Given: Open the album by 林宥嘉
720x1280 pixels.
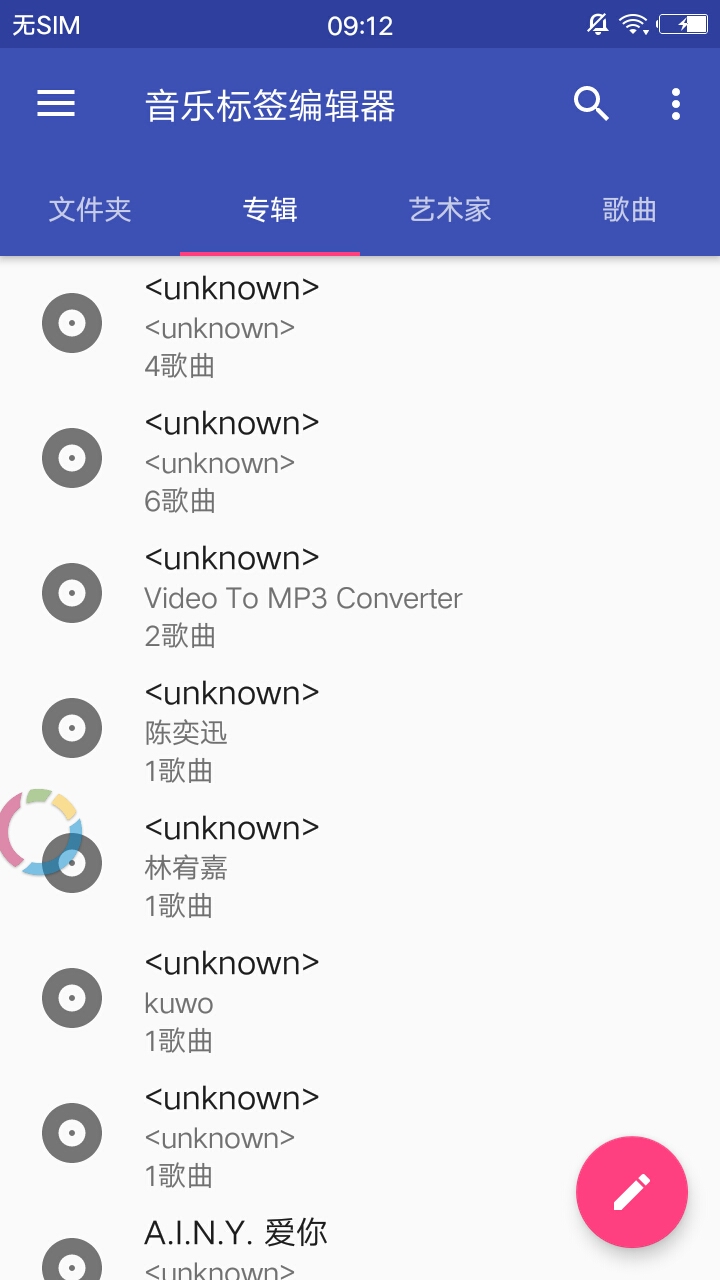Looking at the screenshot, I should (360, 863).
